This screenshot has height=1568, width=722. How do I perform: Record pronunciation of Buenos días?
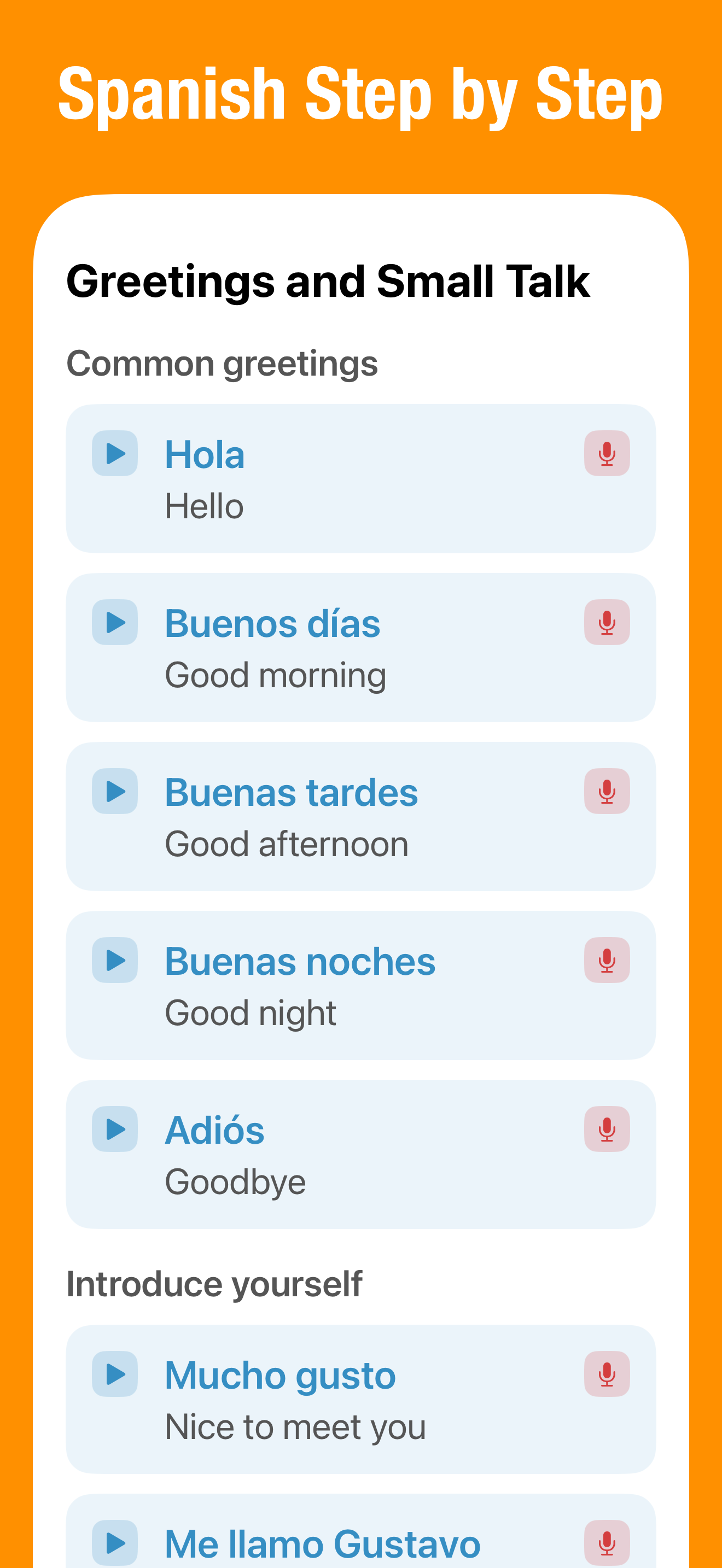click(607, 622)
